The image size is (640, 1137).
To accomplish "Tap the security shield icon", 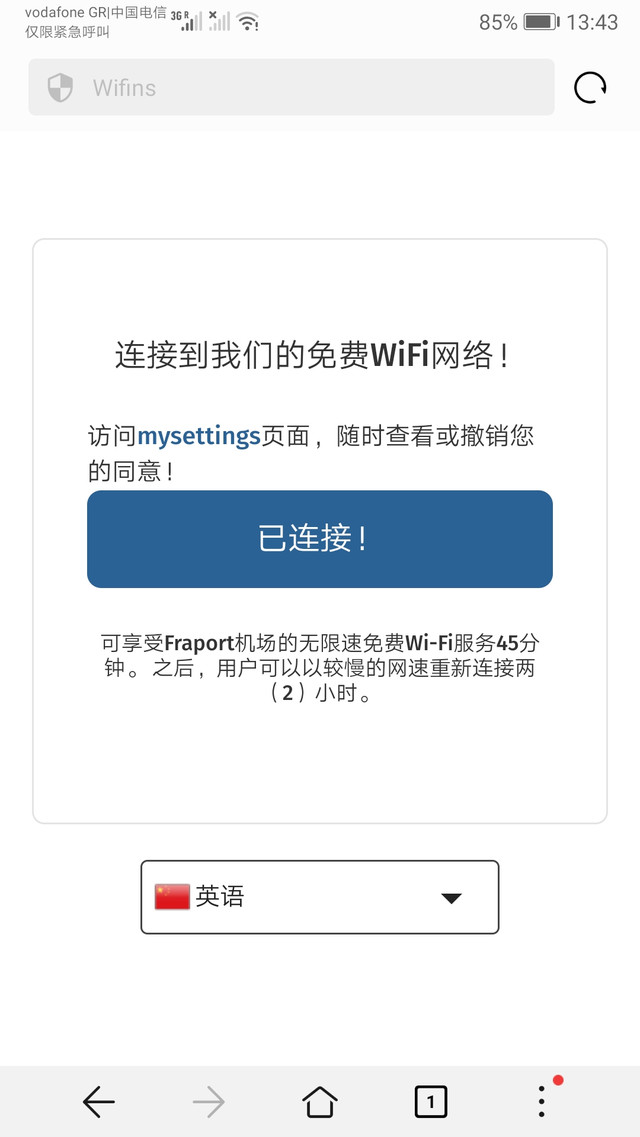I will (x=60, y=88).
